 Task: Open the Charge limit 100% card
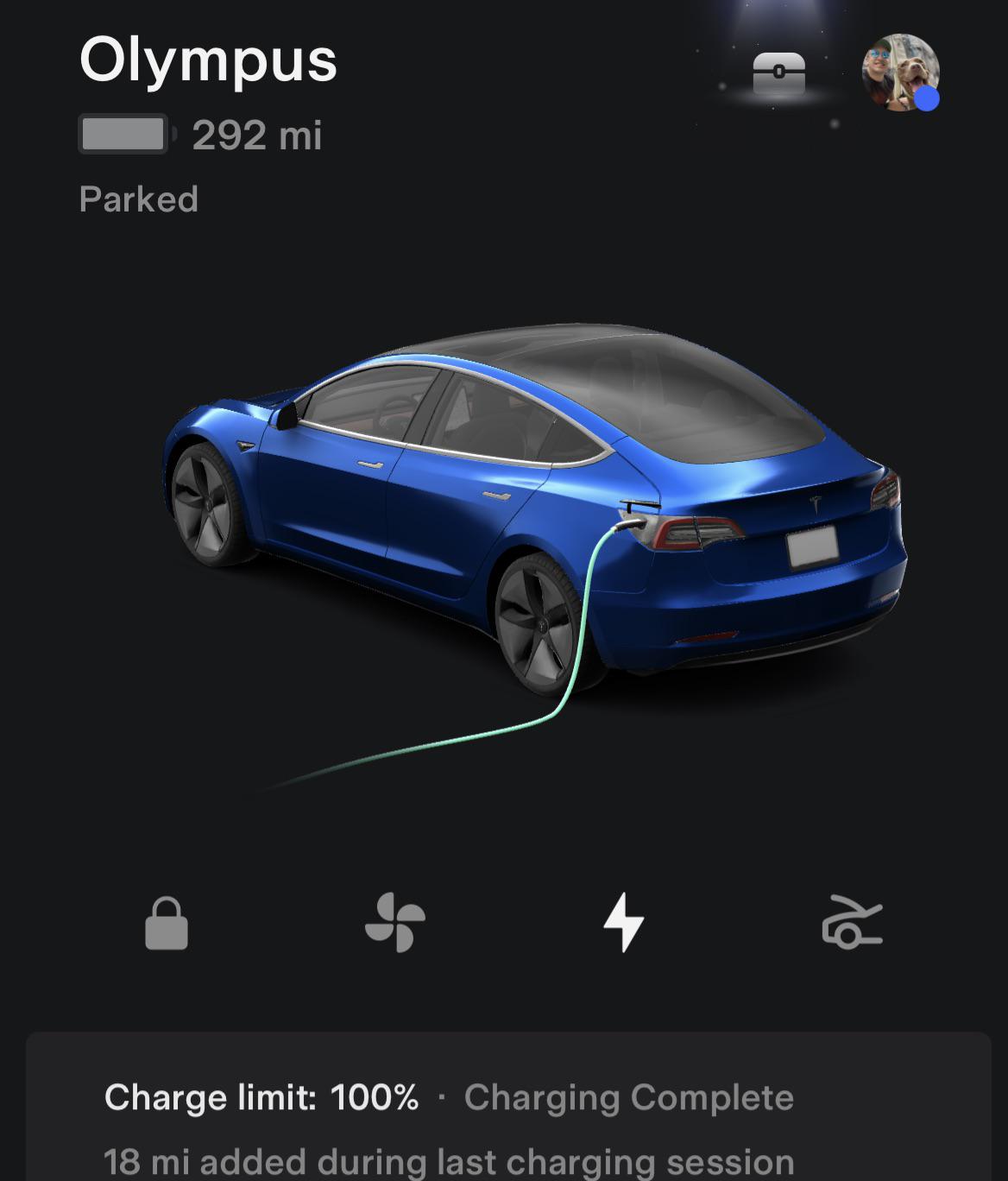point(507,1114)
